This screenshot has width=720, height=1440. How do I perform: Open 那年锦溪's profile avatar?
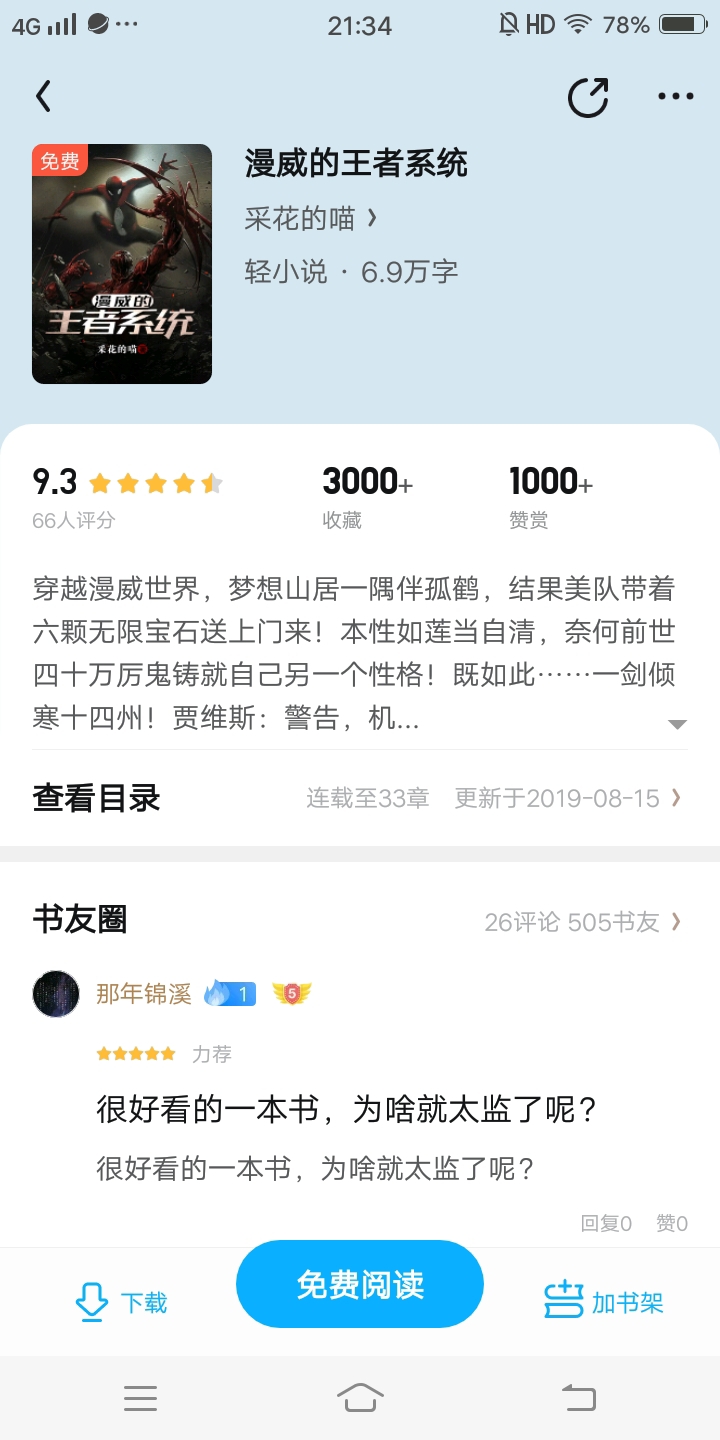point(56,993)
